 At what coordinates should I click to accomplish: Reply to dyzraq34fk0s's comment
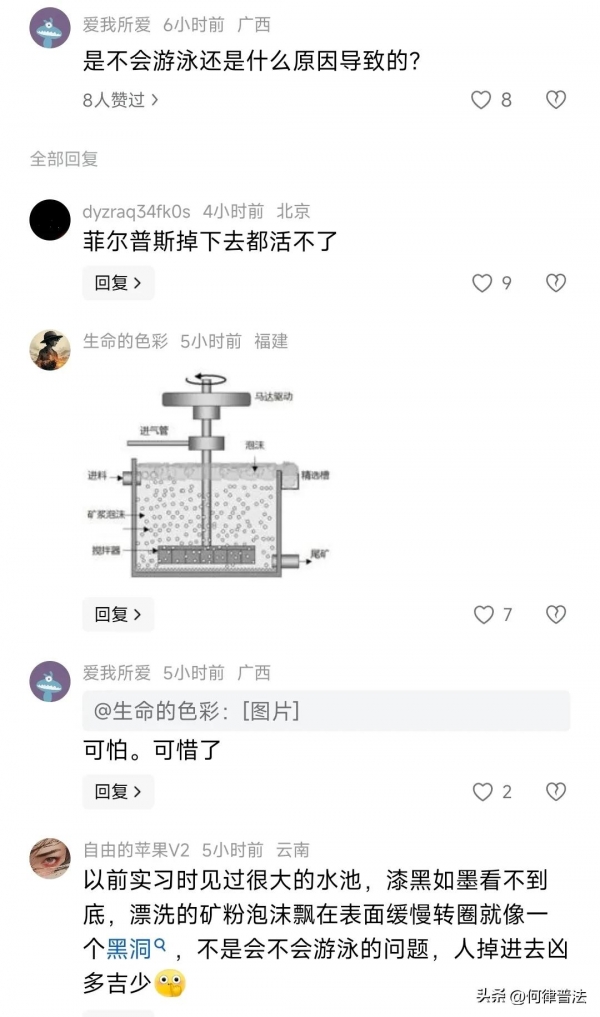(118, 283)
